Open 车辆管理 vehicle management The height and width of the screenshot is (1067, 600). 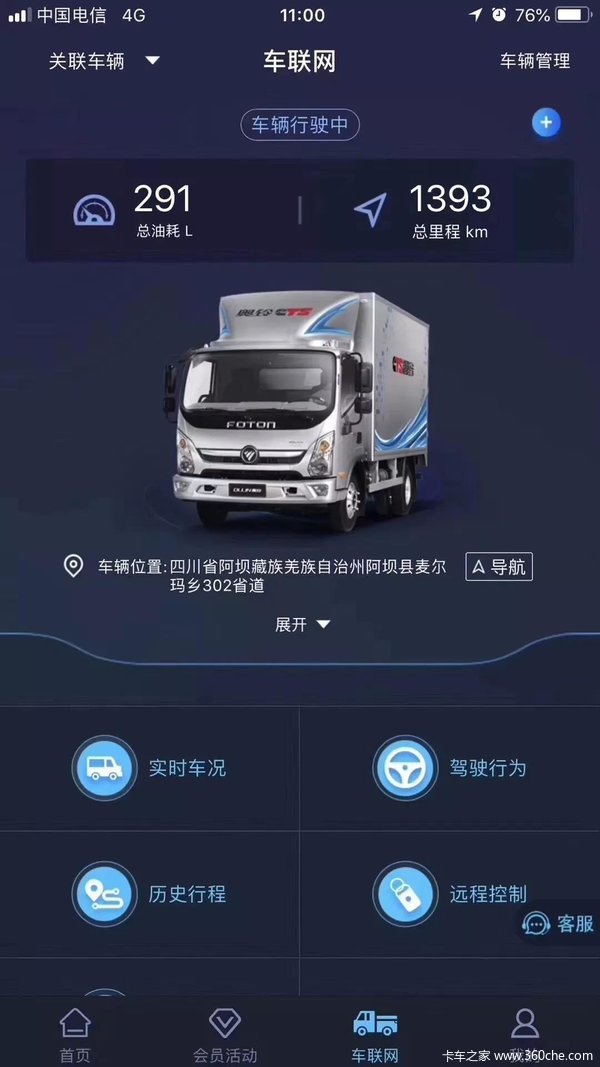[535, 61]
